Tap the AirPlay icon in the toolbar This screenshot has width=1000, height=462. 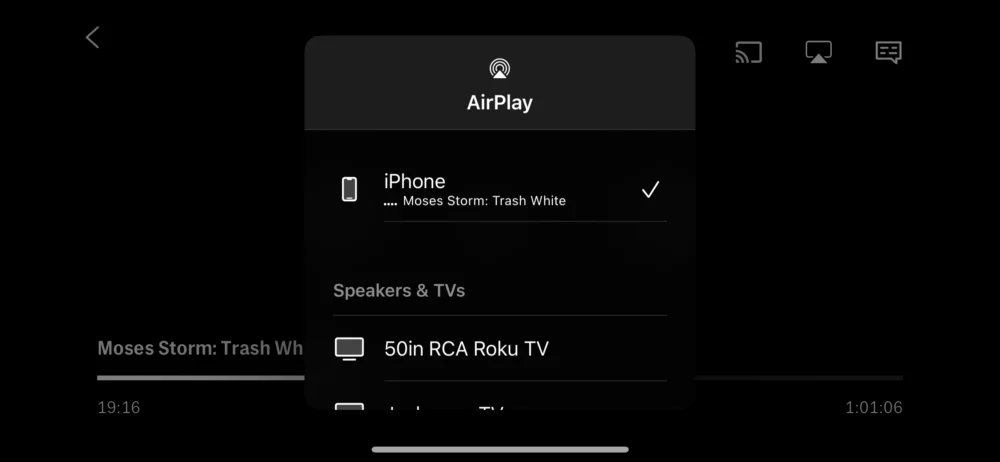pos(818,52)
